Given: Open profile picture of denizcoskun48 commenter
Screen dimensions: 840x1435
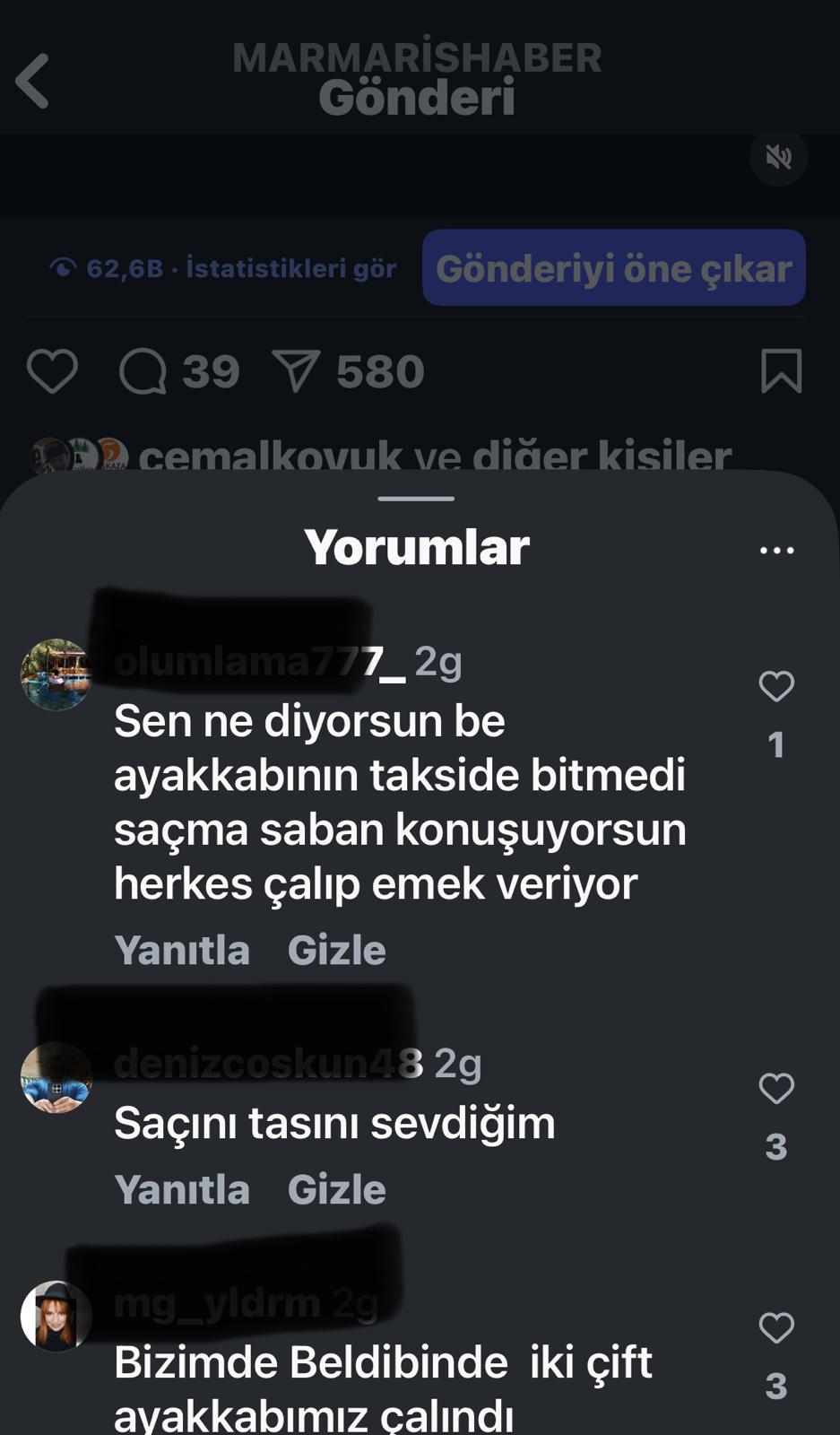Looking at the screenshot, I should (56, 1077).
